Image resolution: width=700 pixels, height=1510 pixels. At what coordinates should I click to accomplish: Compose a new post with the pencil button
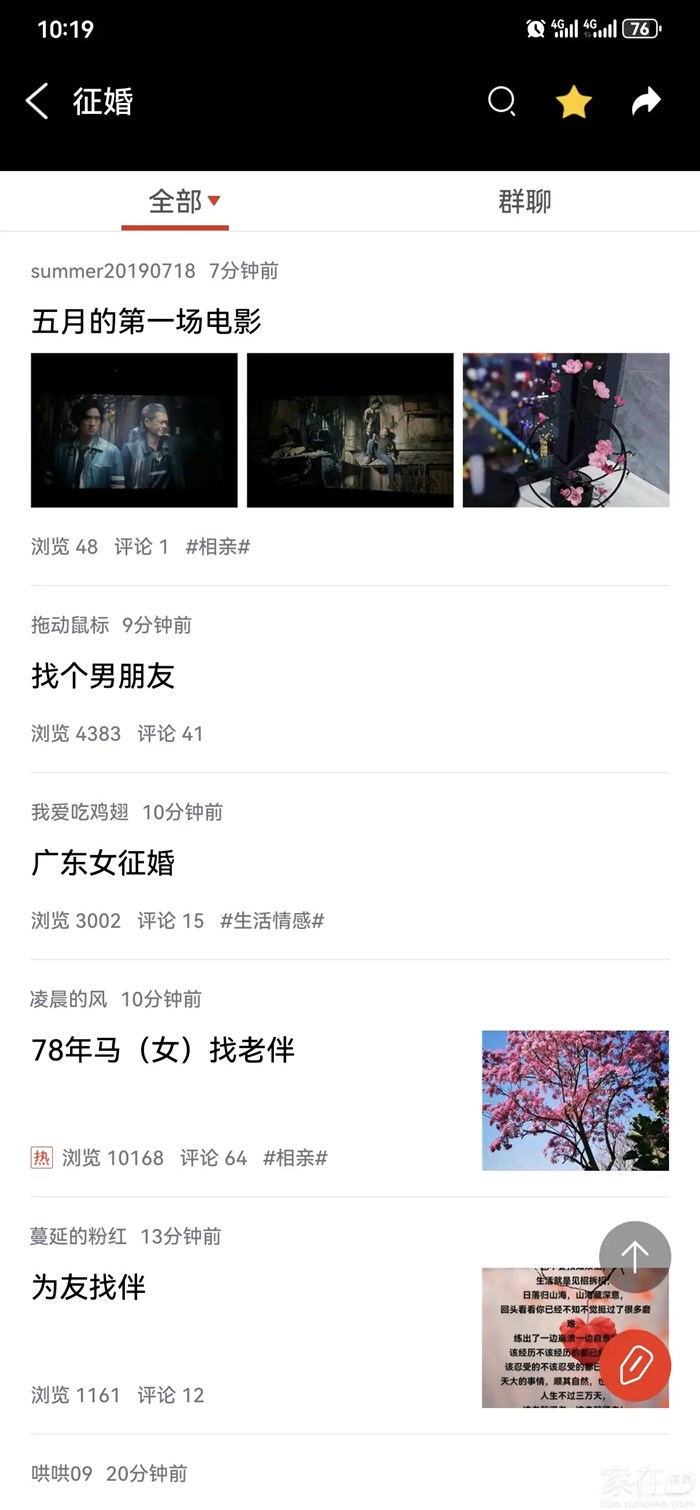635,1365
